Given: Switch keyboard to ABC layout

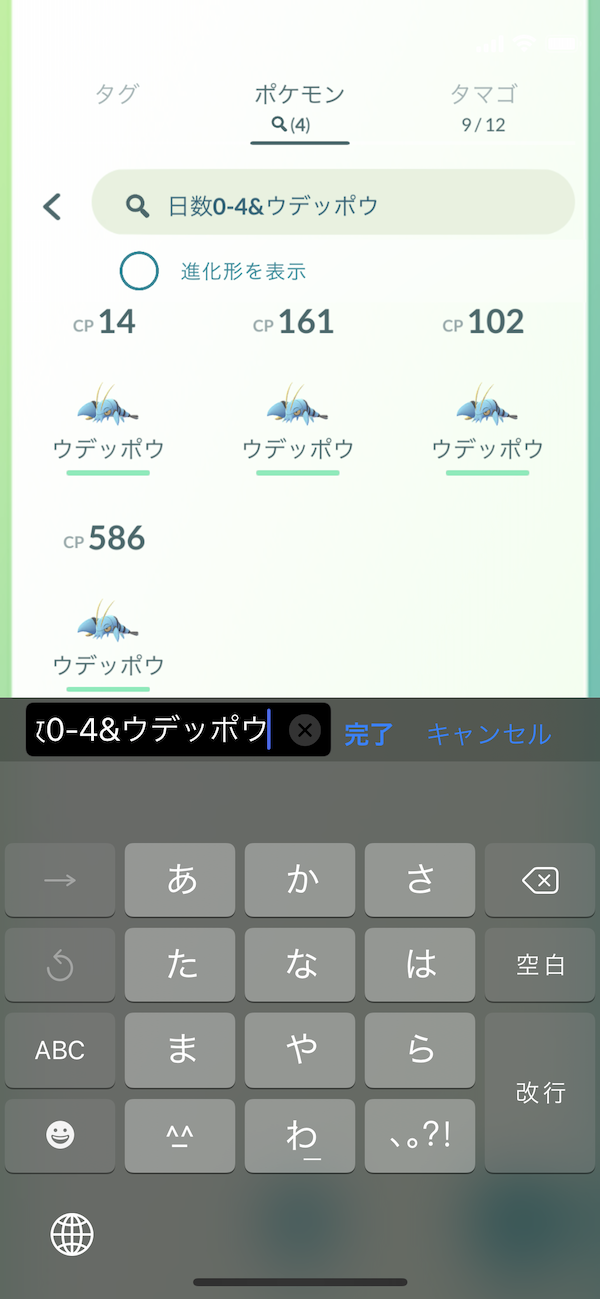Looking at the screenshot, I should coord(60,1050).
